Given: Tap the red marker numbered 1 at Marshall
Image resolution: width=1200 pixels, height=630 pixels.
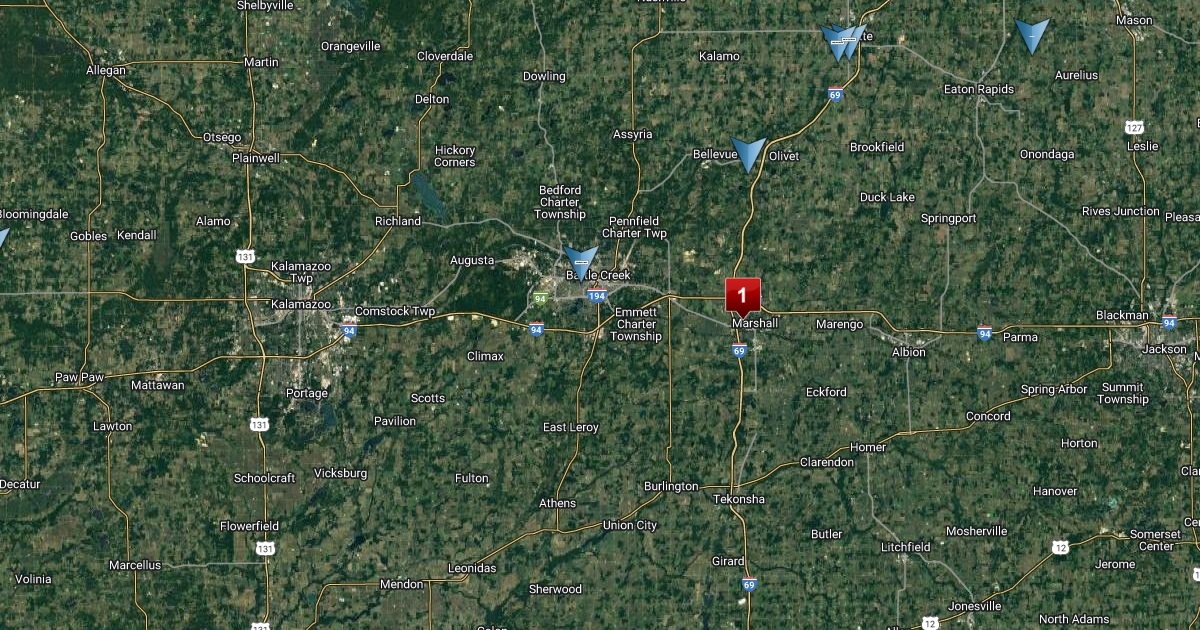Looking at the screenshot, I should (x=742, y=296).
